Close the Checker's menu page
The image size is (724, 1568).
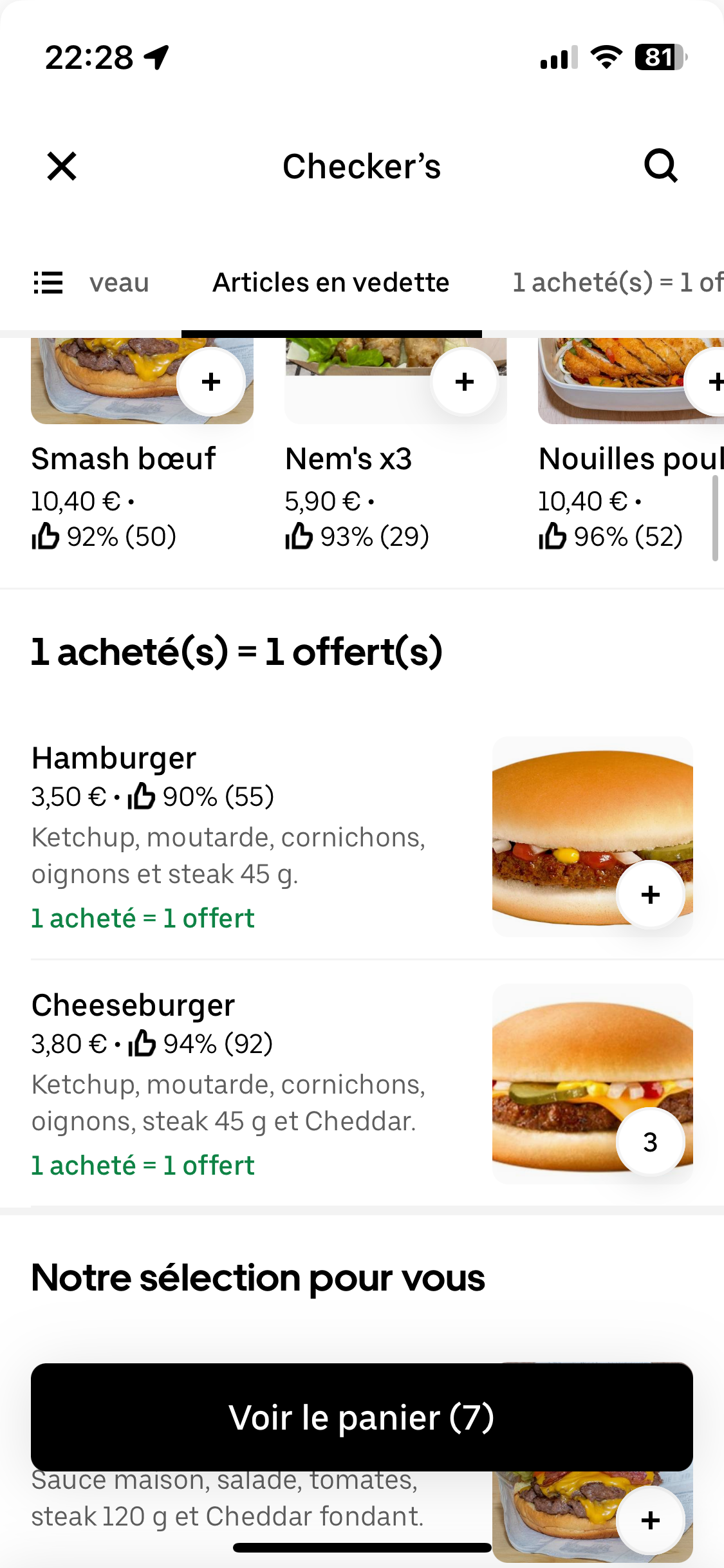62,167
